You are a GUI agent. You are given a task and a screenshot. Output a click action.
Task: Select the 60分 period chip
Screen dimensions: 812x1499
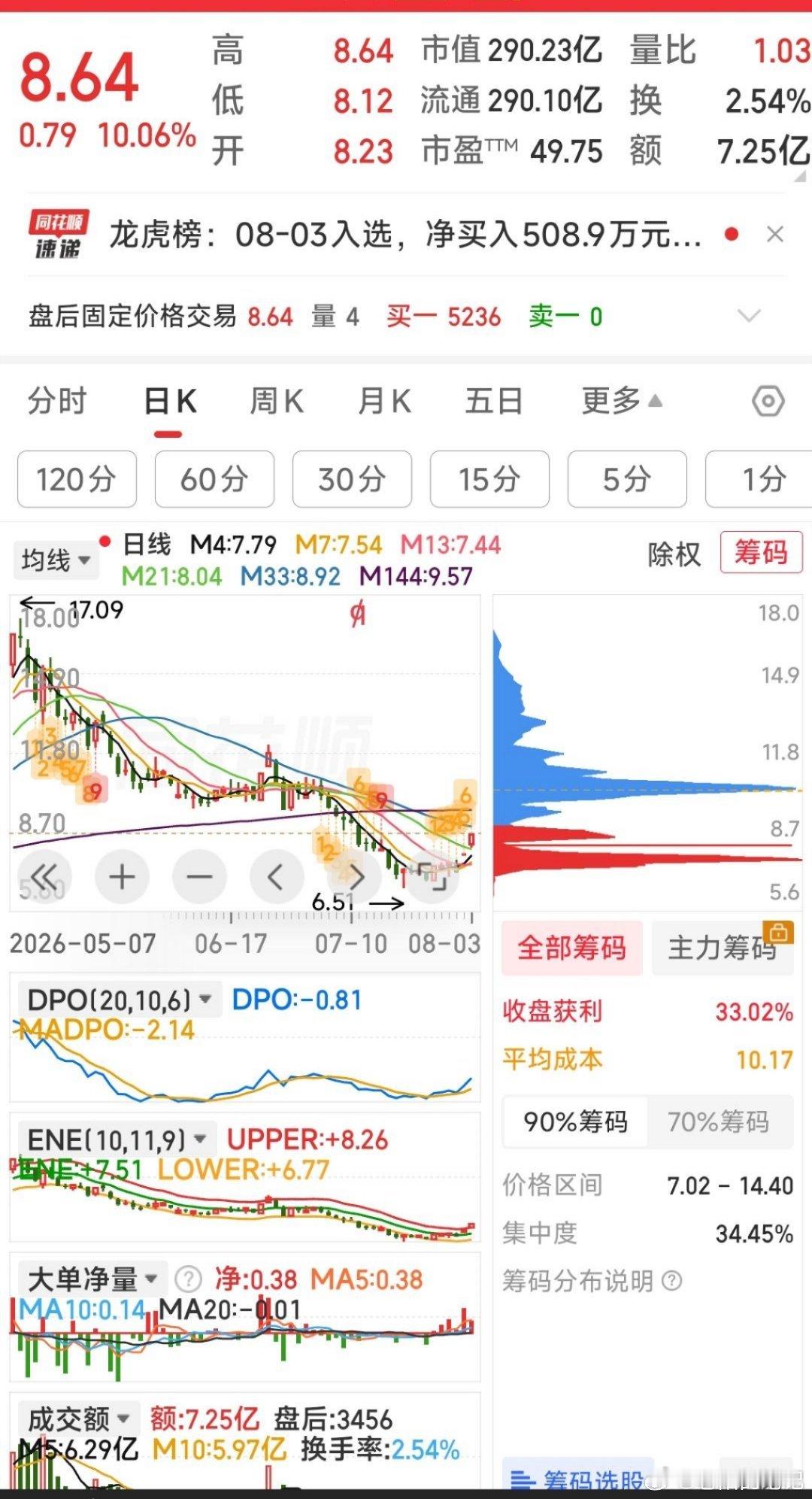coord(214,479)
